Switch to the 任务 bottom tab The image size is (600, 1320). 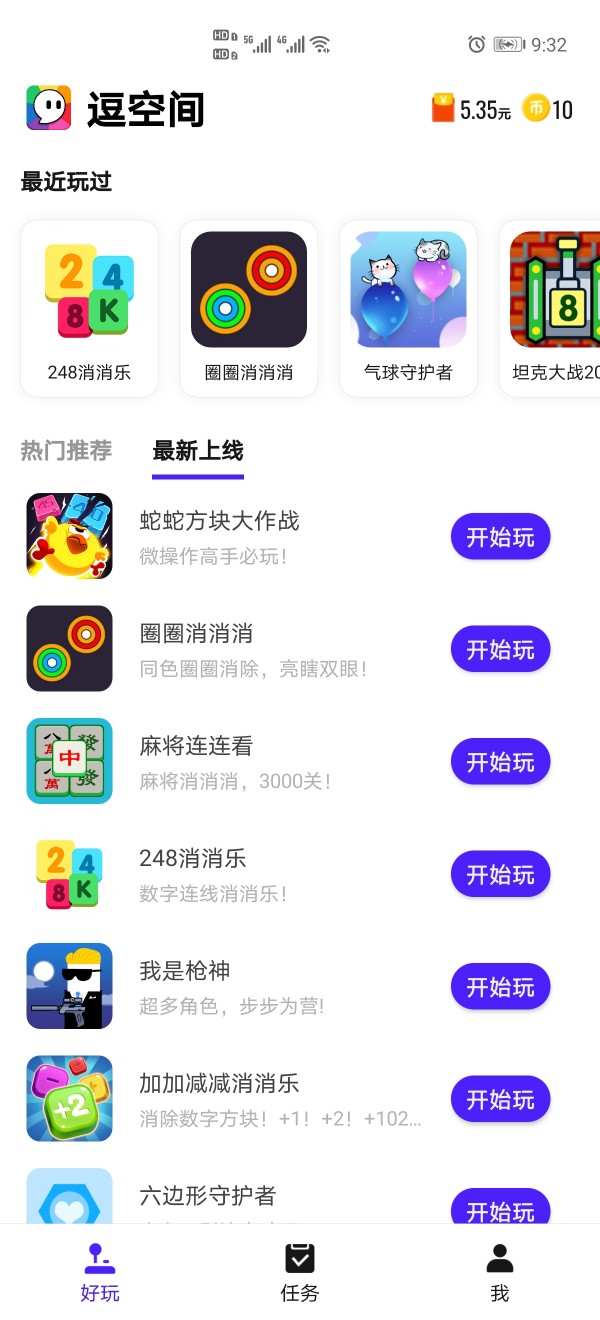[x=300, y=1272]
